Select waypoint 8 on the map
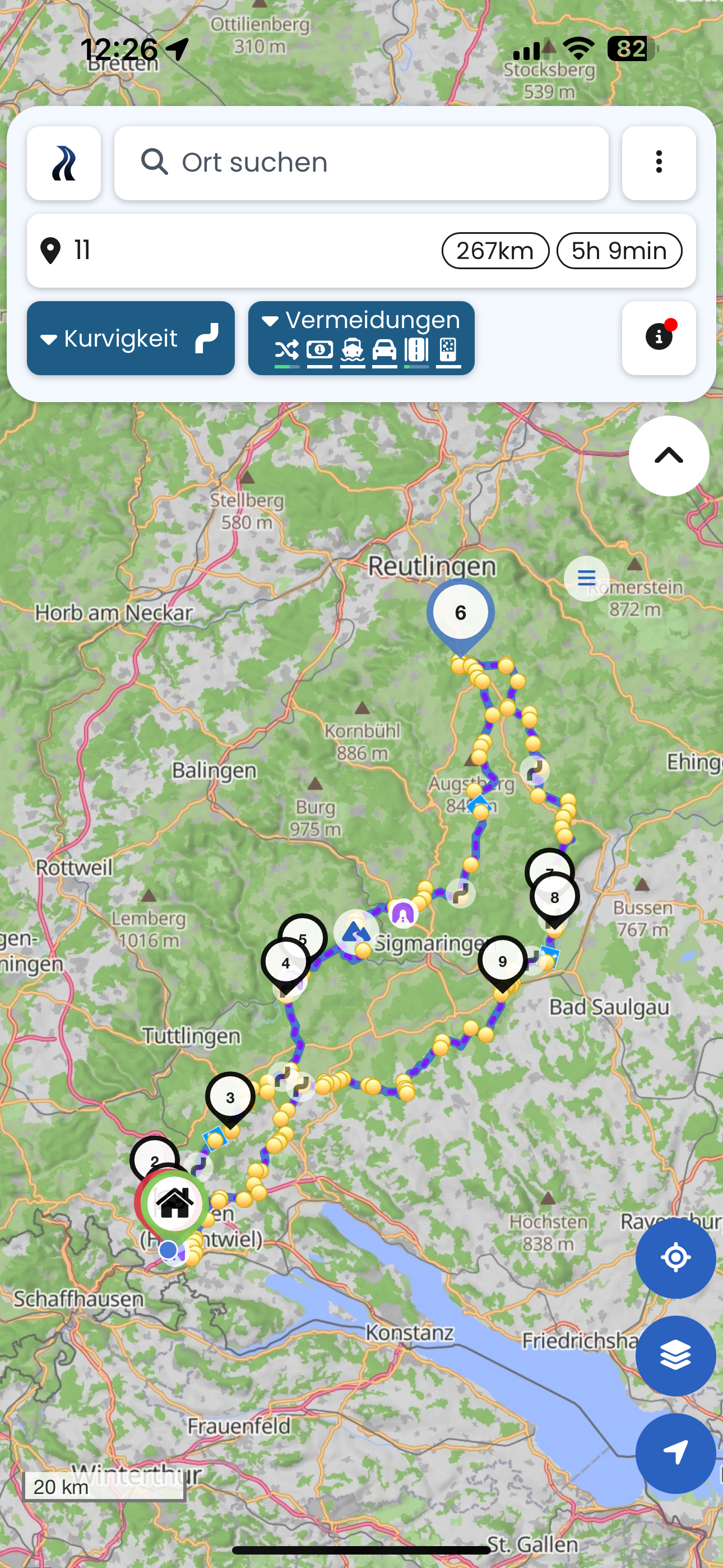723x1568 pixels. pyautogui.click(x=554, y=898)
